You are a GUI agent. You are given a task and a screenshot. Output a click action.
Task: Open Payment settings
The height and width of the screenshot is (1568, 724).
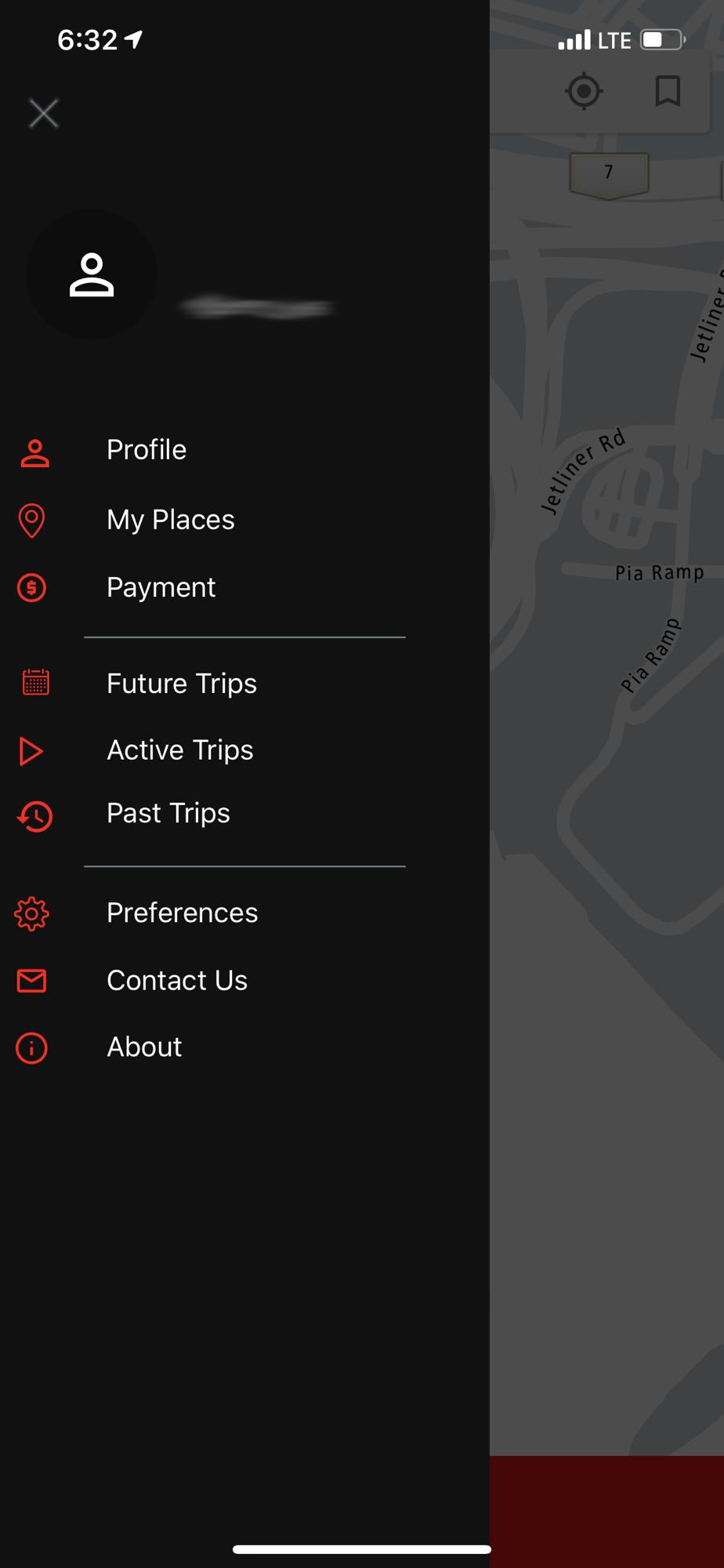(244, 587)
